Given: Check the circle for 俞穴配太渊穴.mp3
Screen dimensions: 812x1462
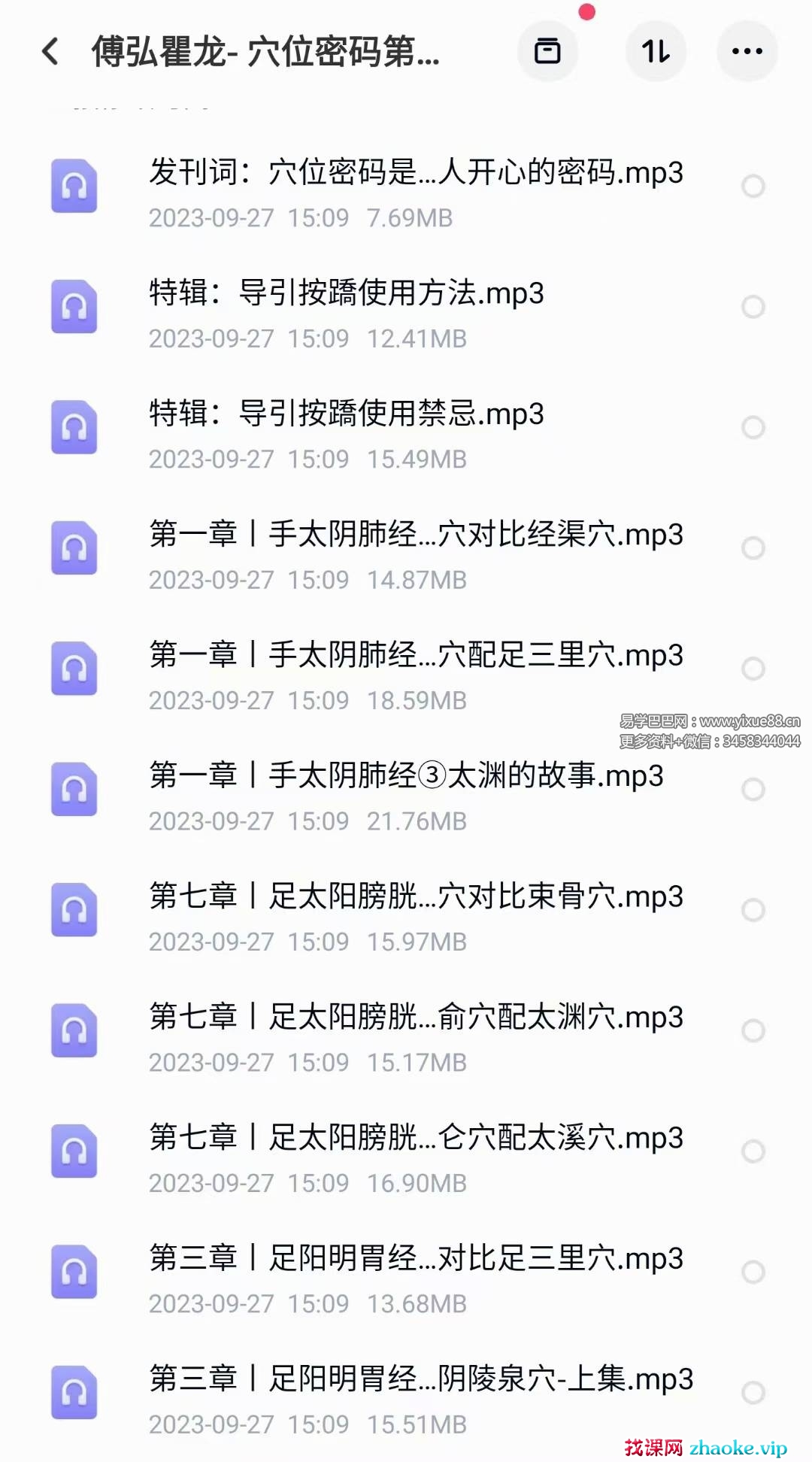Looking at the screenshot, I should click(753, 1031).
